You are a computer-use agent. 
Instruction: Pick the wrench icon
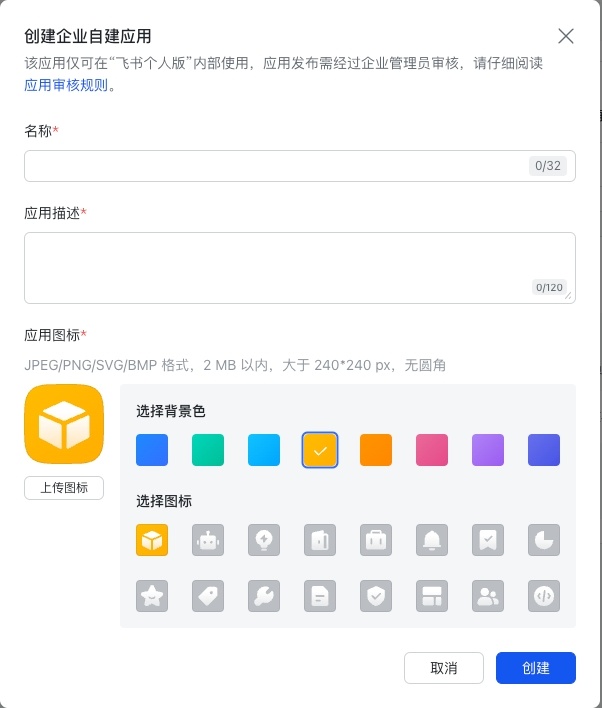click(264, 596)
